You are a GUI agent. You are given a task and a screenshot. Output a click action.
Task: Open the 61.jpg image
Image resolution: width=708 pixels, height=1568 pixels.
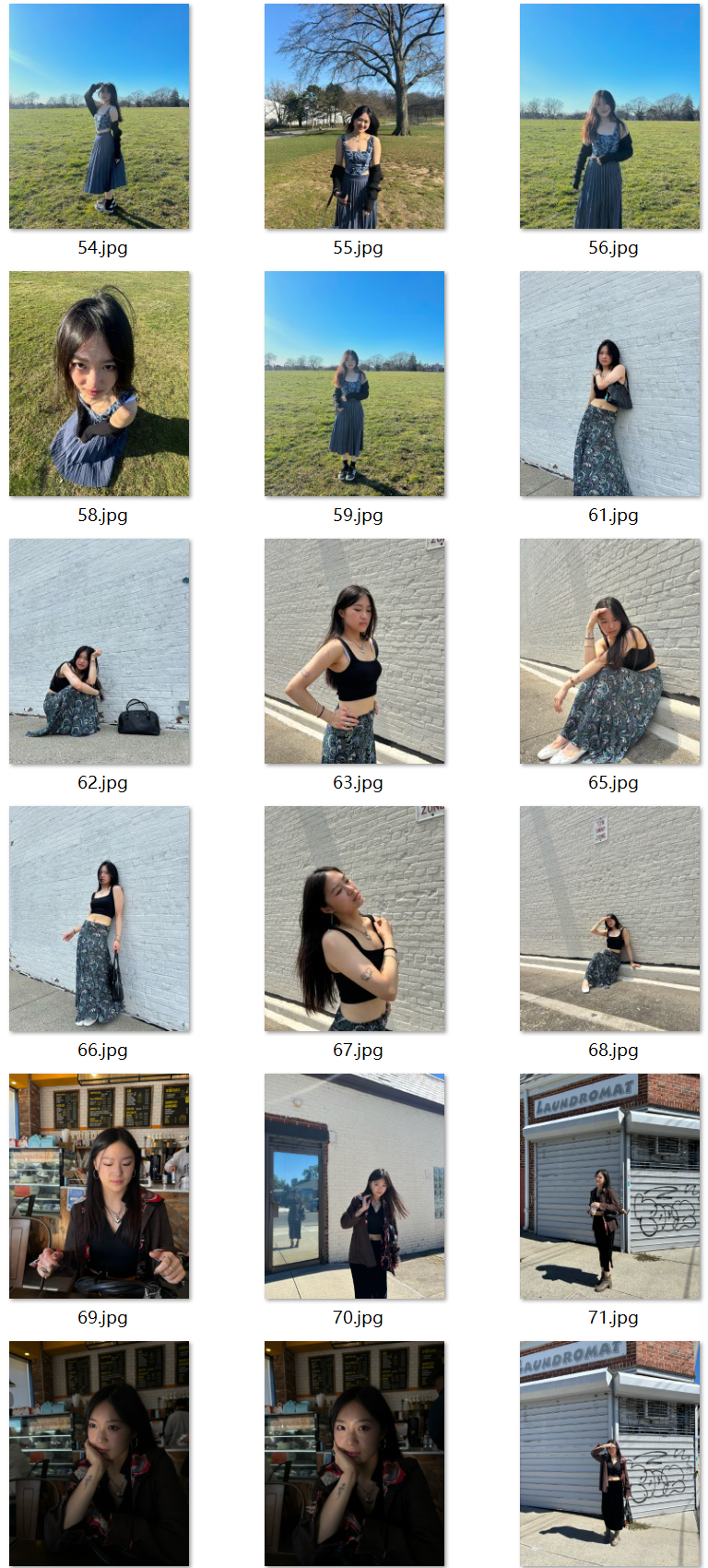point(609,384)
